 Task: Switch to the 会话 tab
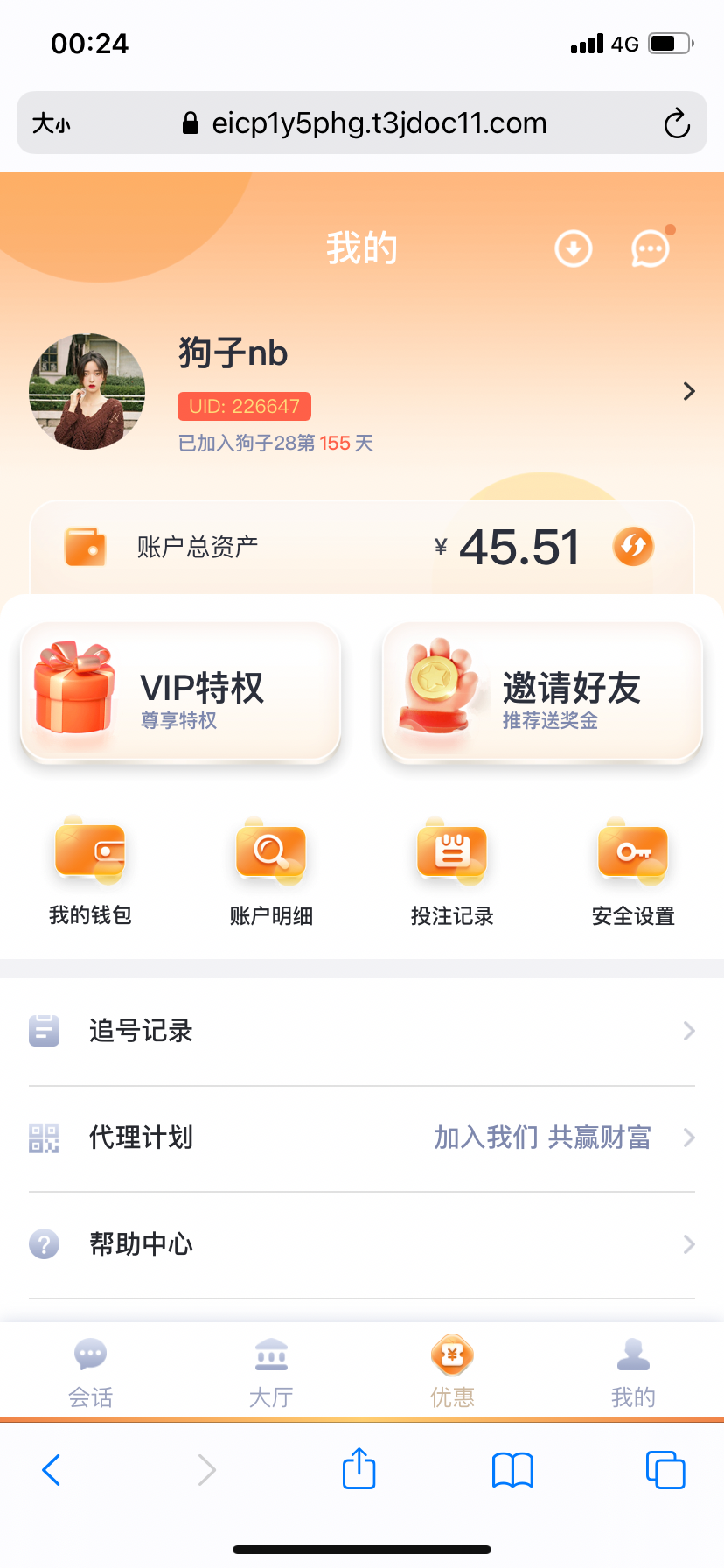90,1371
